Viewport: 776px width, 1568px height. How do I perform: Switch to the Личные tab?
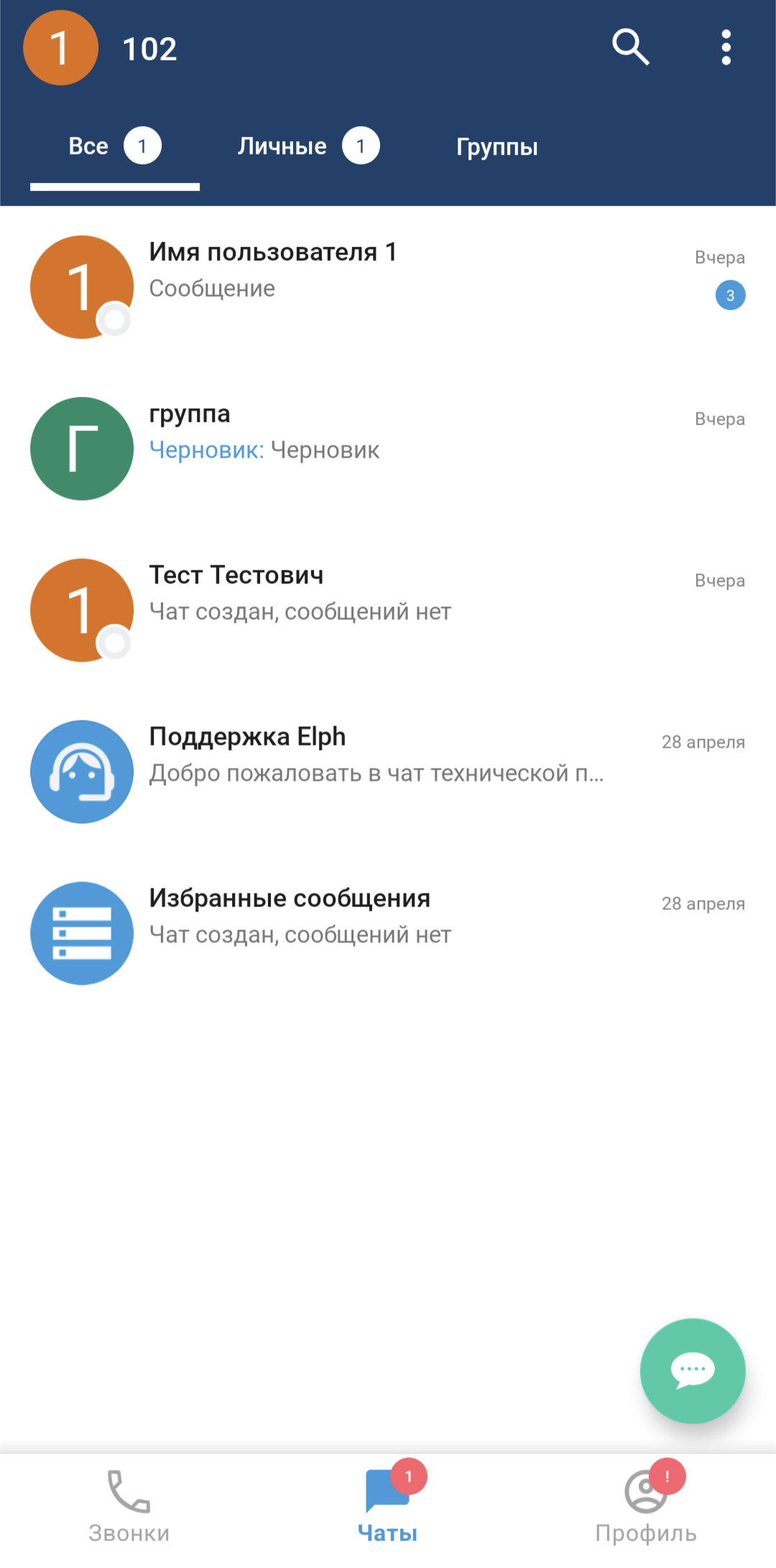[x=308, y=147]
